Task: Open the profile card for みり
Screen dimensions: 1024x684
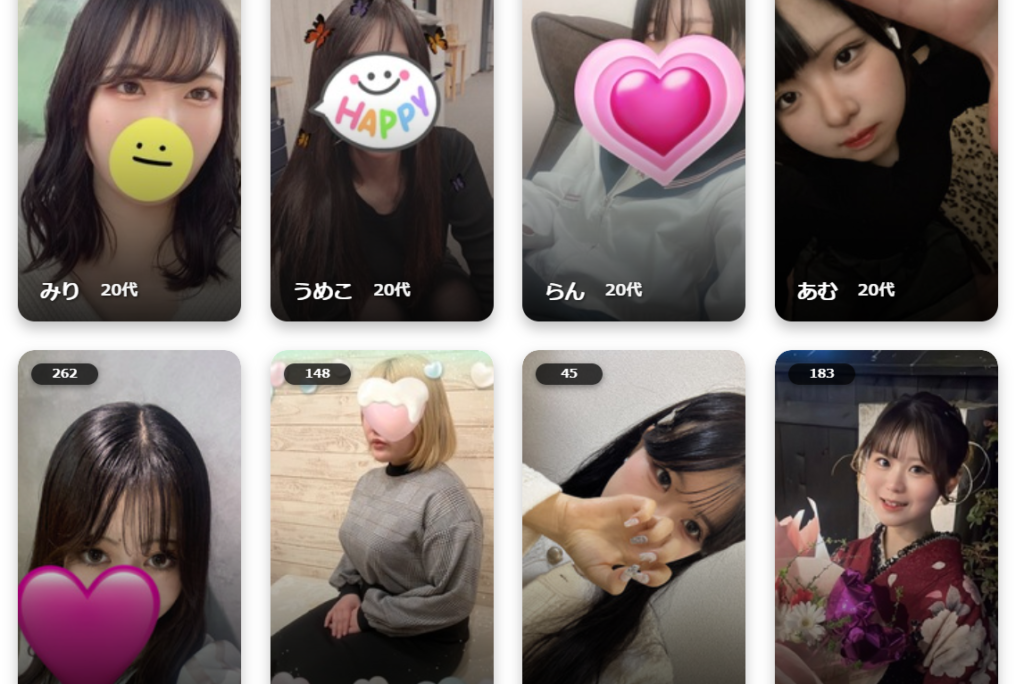Action: tap(129, 160)
